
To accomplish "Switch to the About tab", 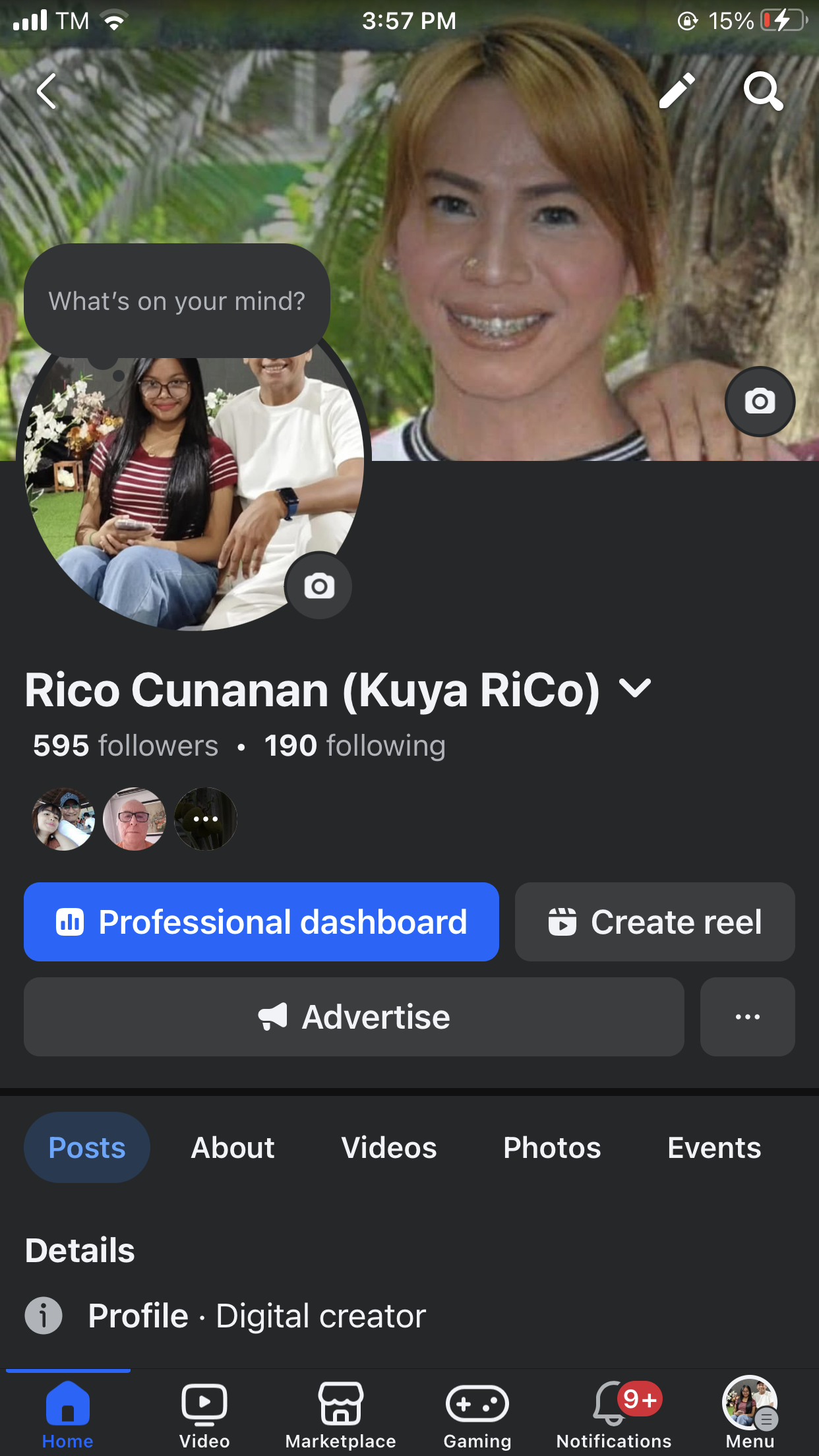I will click(233, 1148).
